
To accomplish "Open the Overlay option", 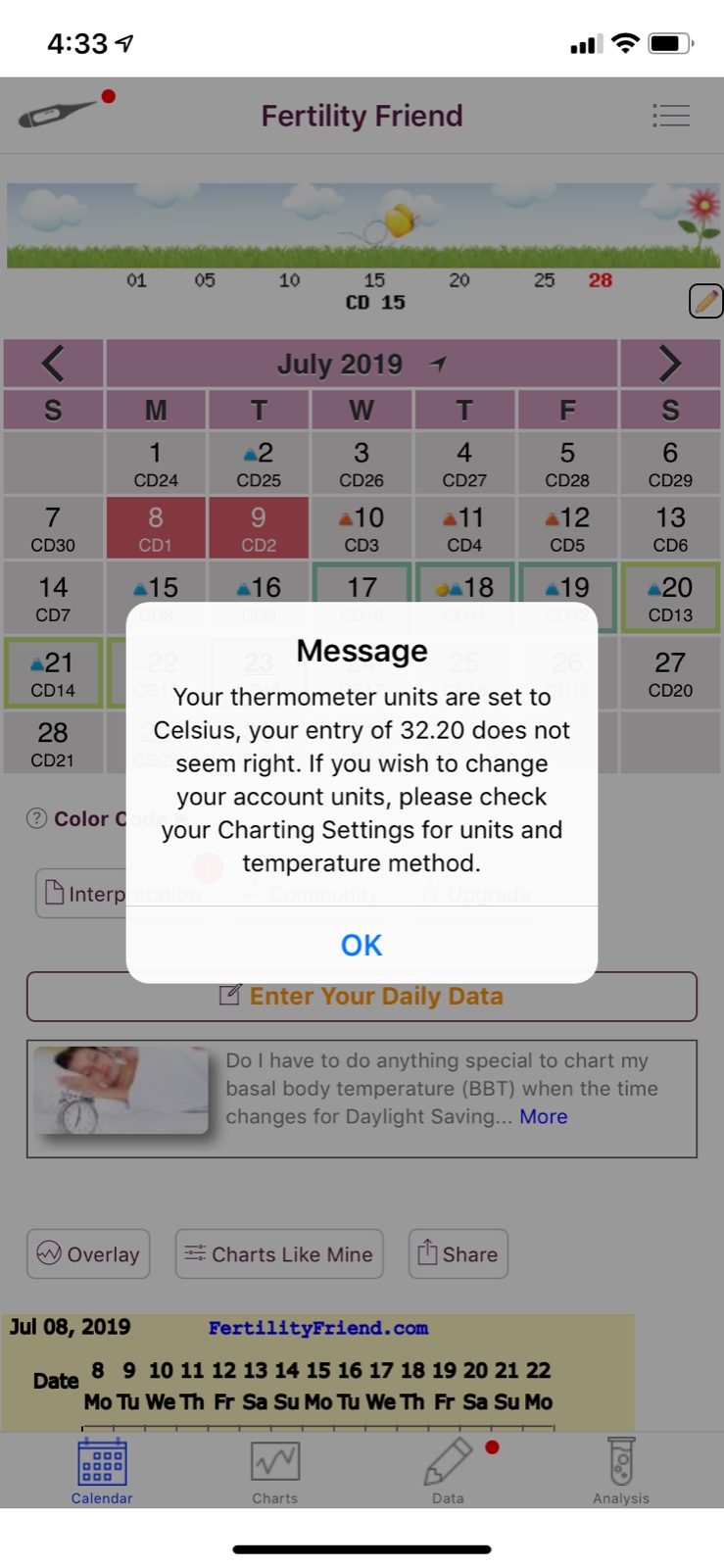I will point(88,1253).
